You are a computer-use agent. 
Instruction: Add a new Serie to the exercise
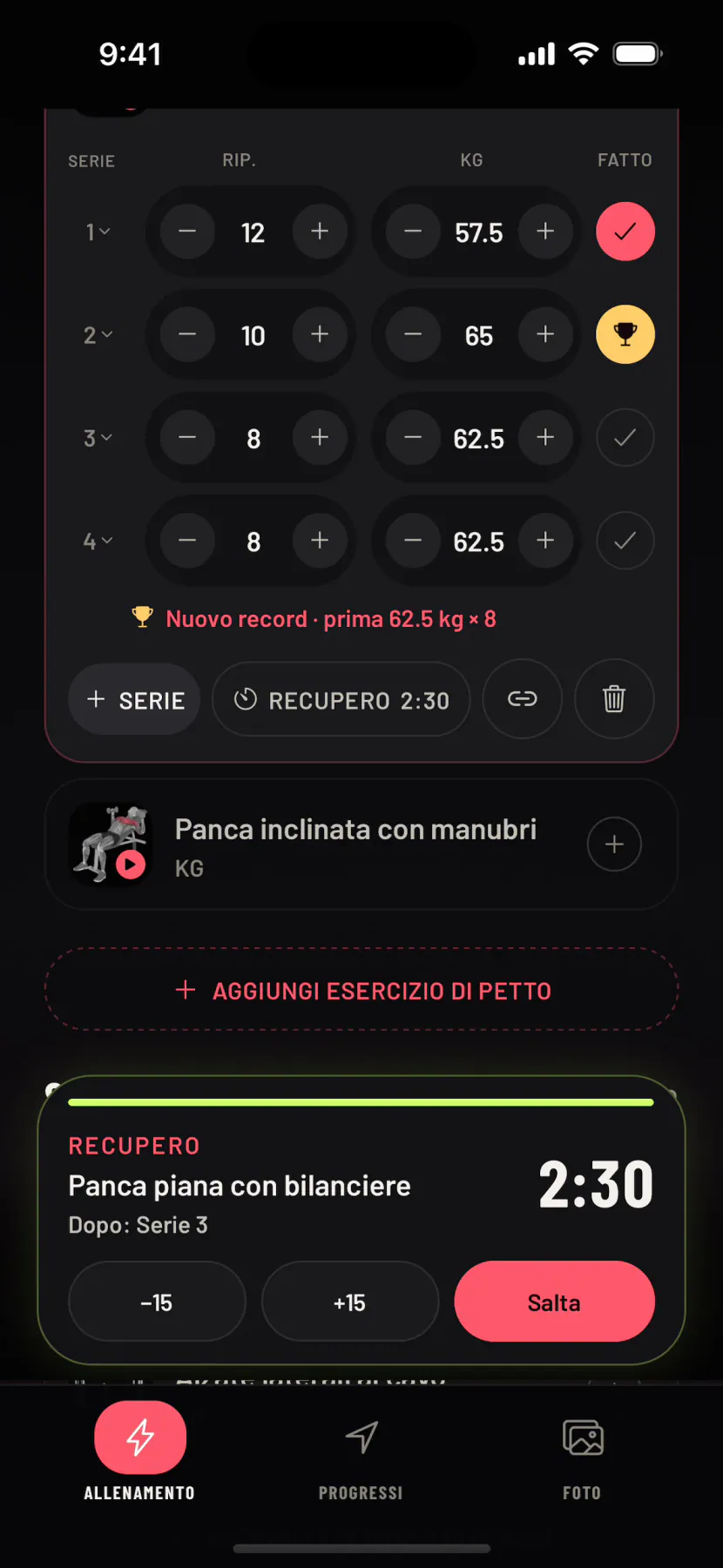(x=135, y=699)
